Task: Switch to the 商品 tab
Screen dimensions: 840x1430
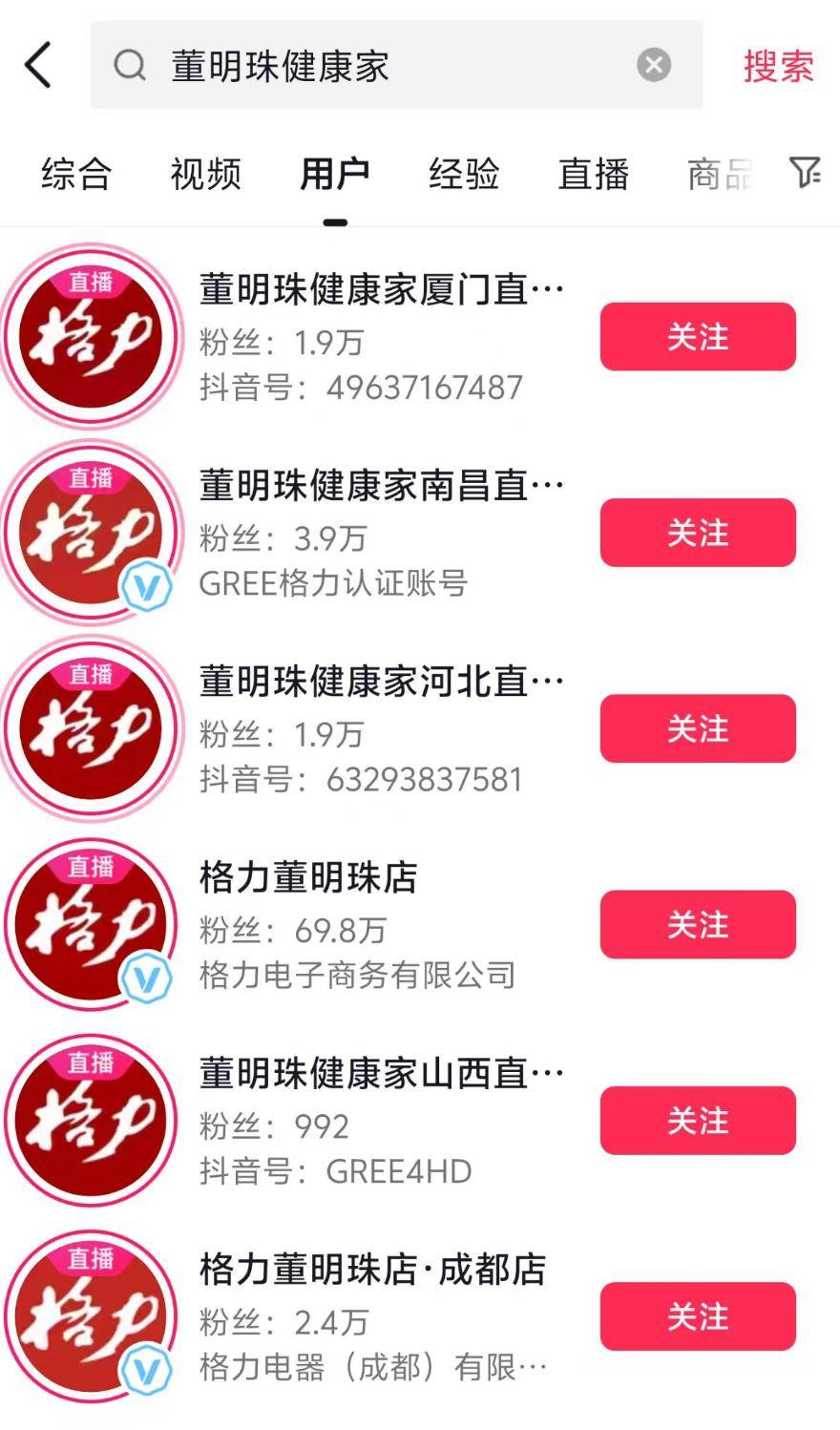Action: 722,174
